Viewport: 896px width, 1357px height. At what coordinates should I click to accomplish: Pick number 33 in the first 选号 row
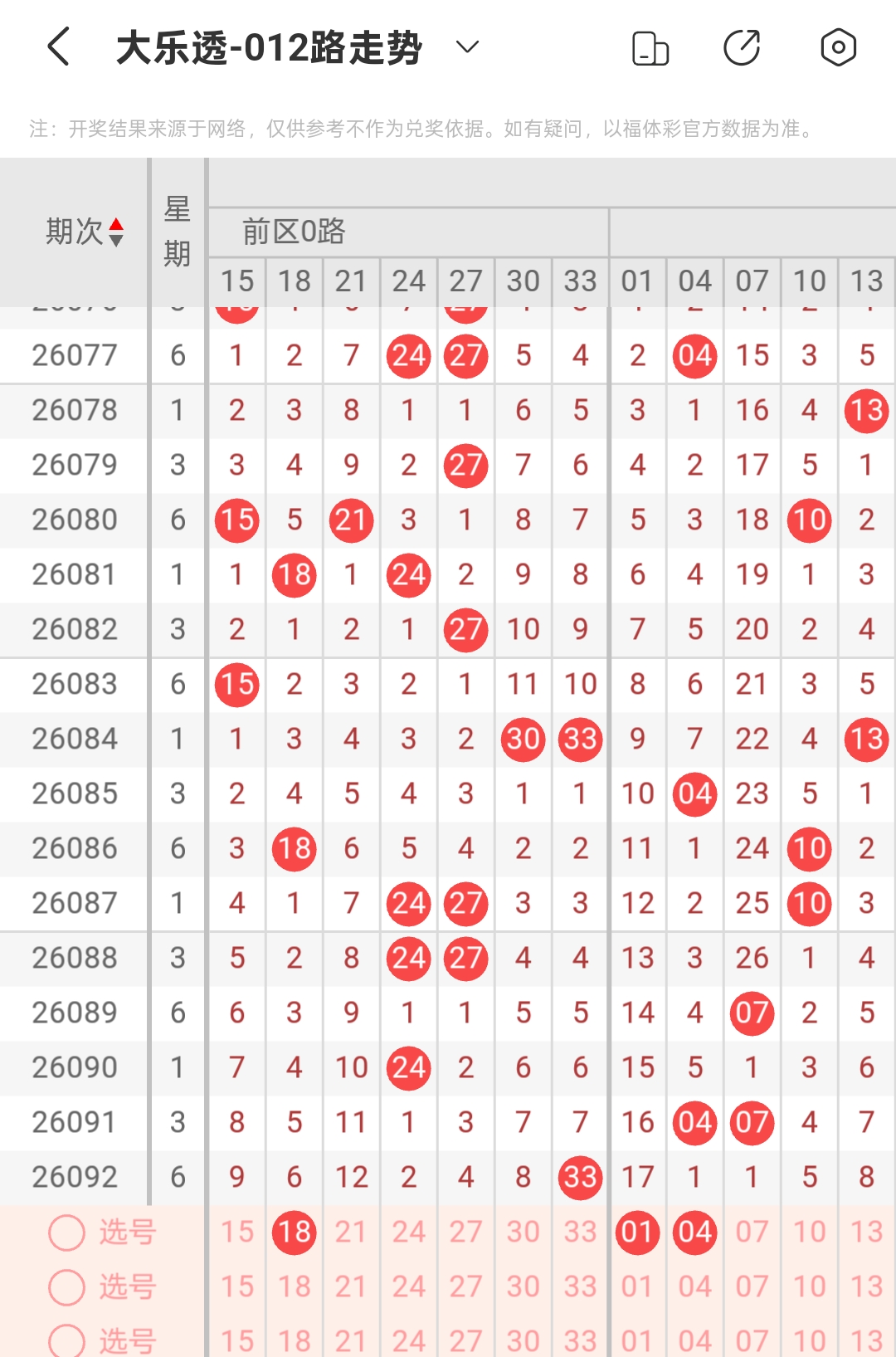581,1233
